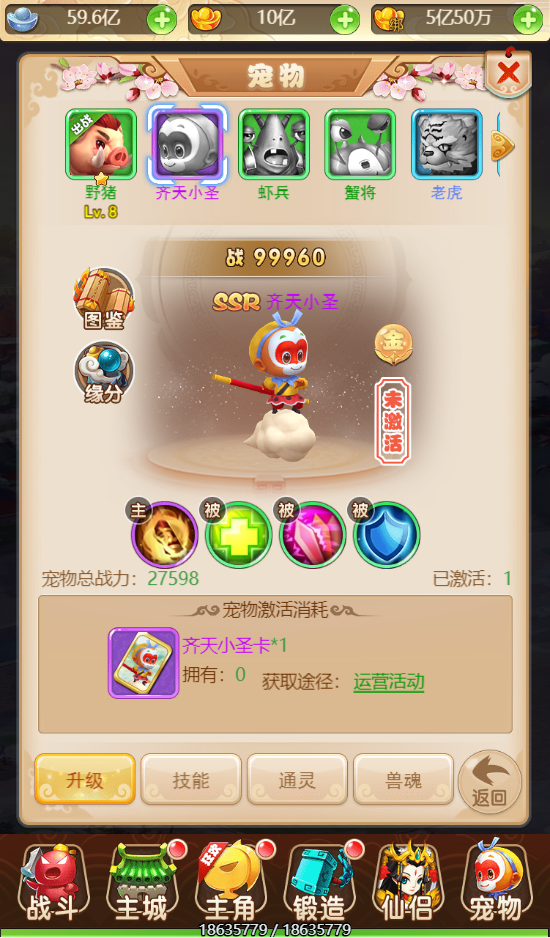Select the 虾兵 pet

(x=274, y=144)
